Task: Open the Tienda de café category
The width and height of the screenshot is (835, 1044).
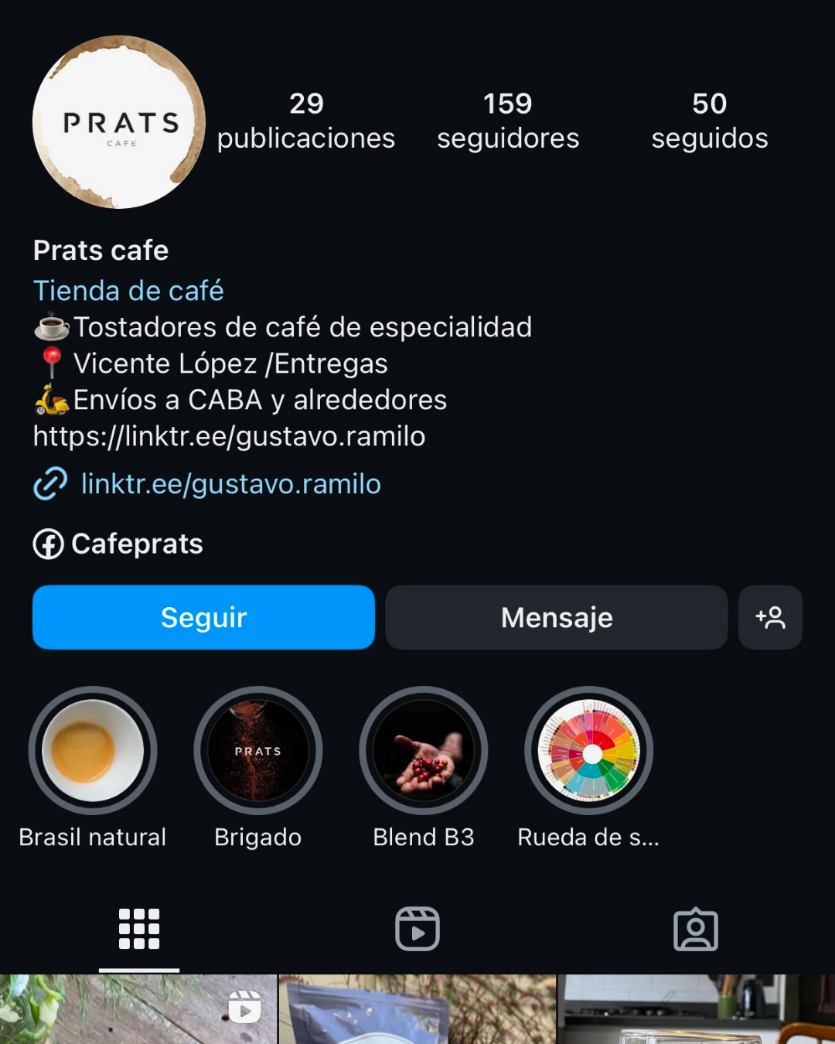Action: point(128,291)
